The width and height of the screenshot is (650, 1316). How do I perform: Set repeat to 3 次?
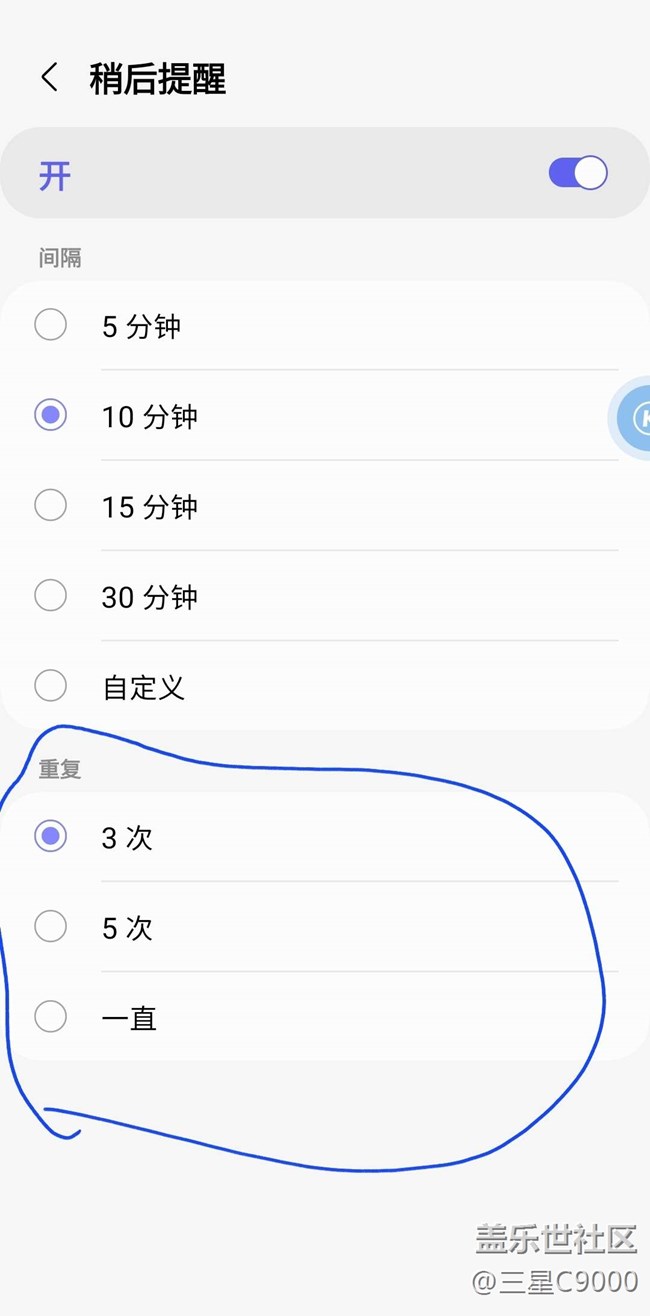tap(325, 836)
